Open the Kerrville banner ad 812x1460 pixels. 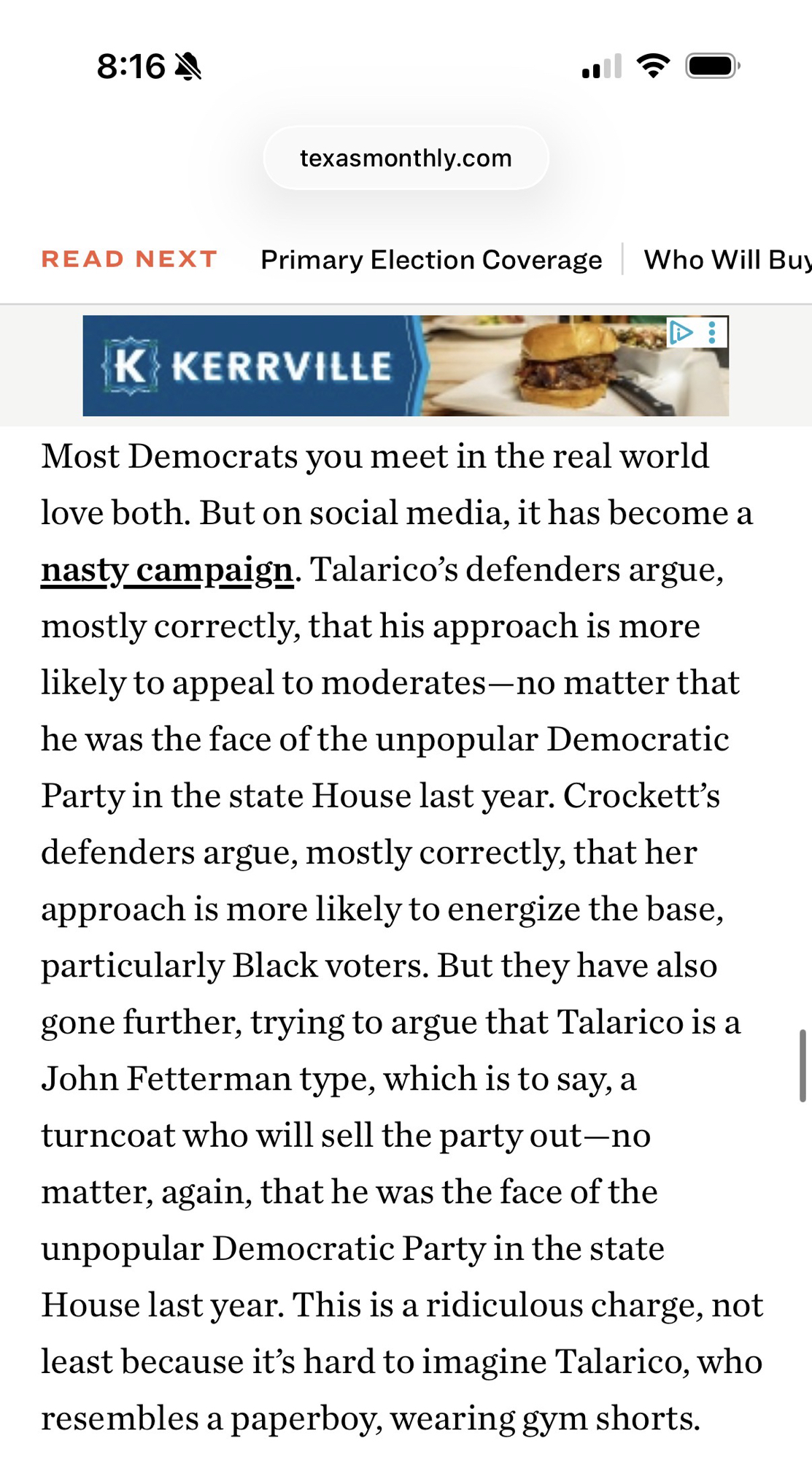(365, 366)
